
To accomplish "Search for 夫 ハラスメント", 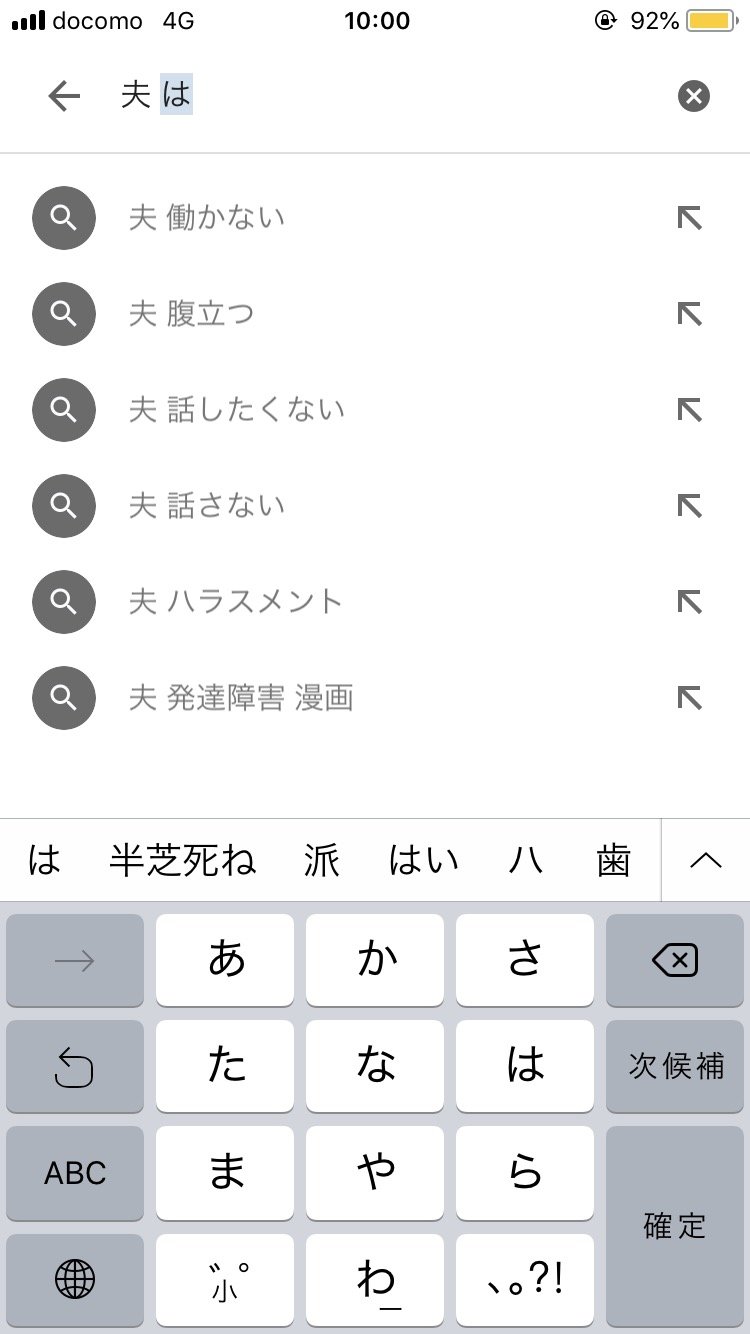I will click(x=375, y=601).
